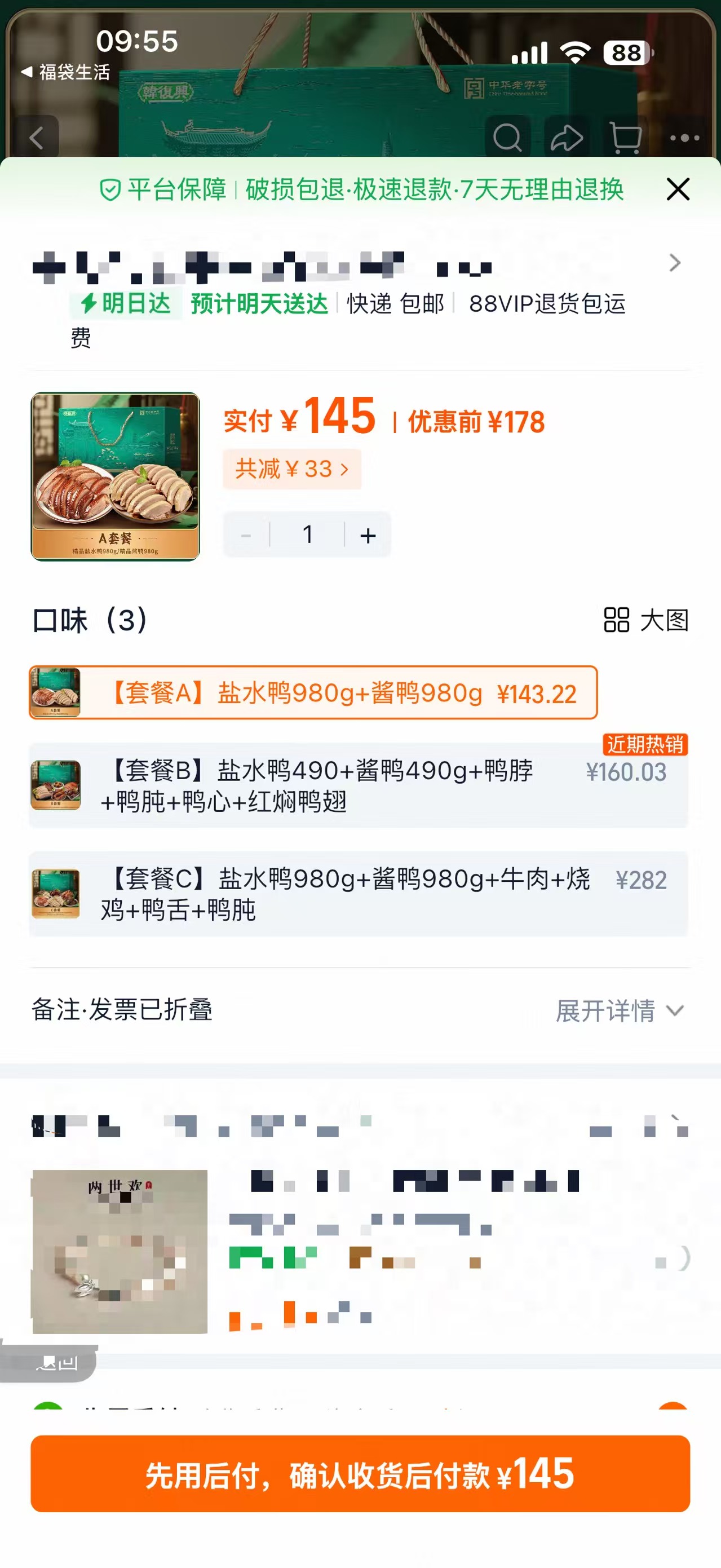The width and height of the screenshot is (721, 1568).
Task: Expand 展开详情 for notes and invoice
Action: 620,1011
